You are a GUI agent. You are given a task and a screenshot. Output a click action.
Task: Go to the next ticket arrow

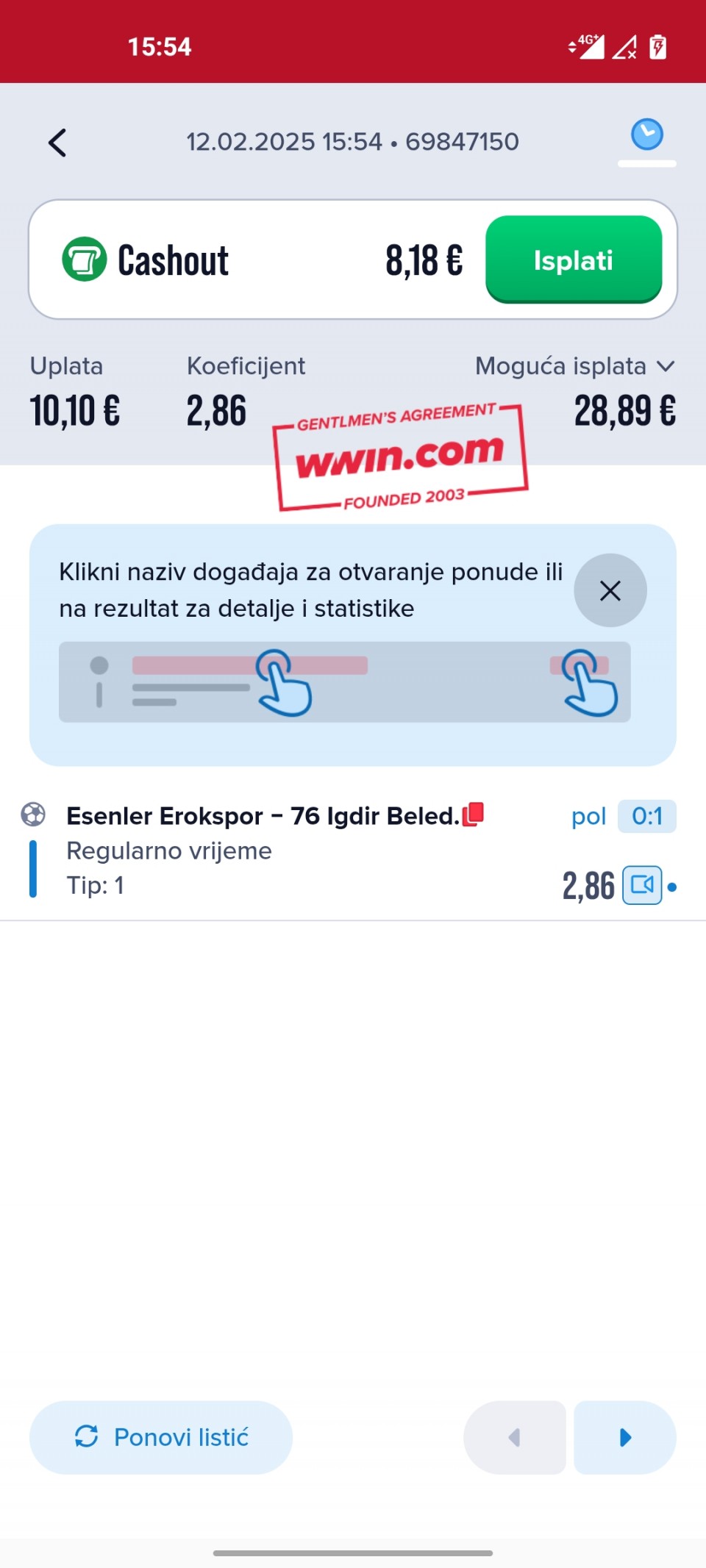pyautogui.click(x=624, y=1437)
